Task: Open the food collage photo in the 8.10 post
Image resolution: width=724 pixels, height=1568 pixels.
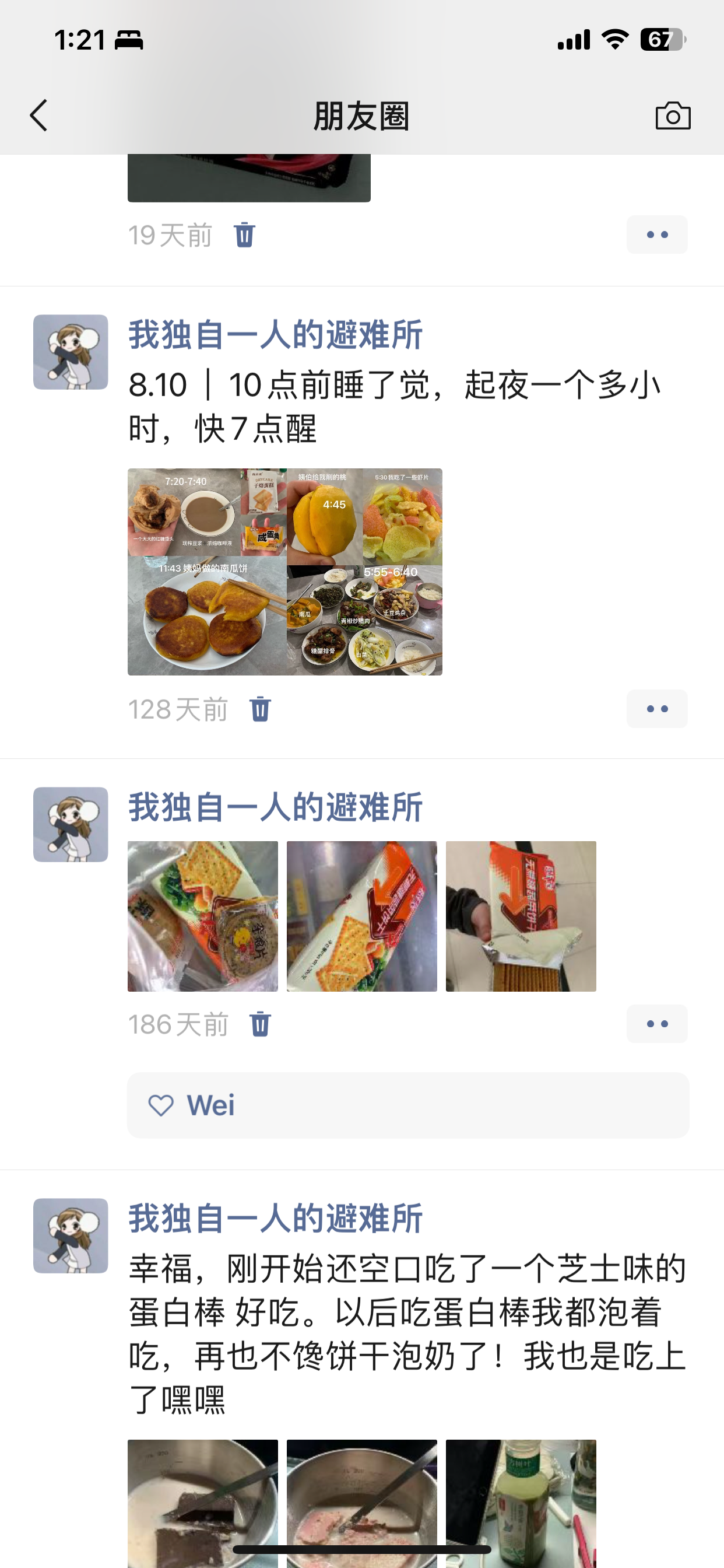Action: 284,572
